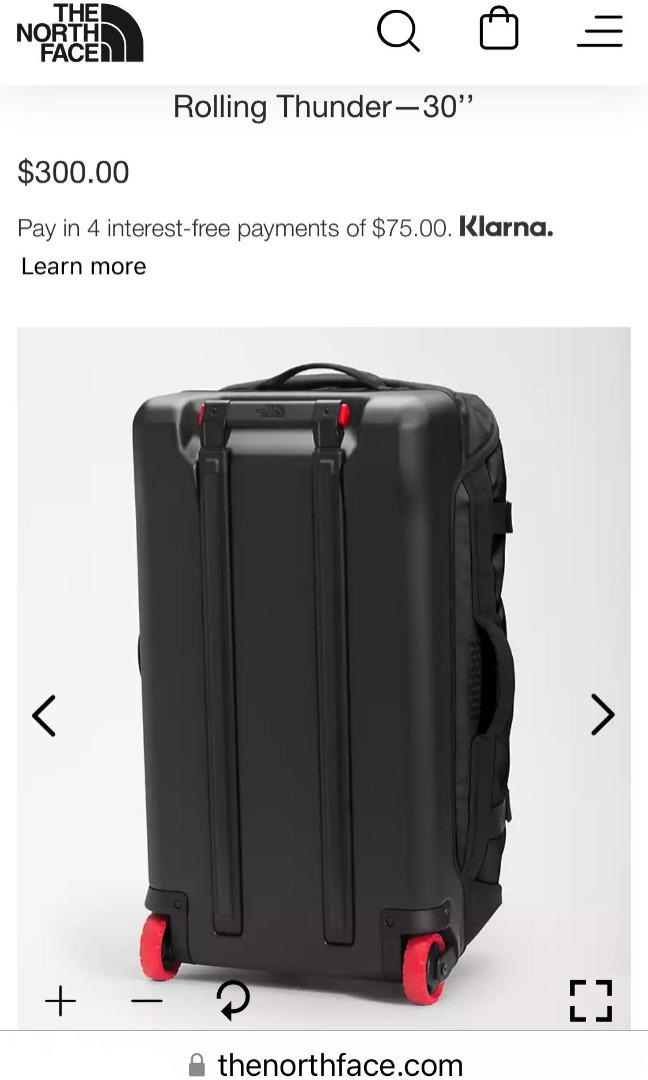Image resolution: width=648 pixels, height=1080 pixels.
Task: Open the shopping bag
Action: [499, 30]
